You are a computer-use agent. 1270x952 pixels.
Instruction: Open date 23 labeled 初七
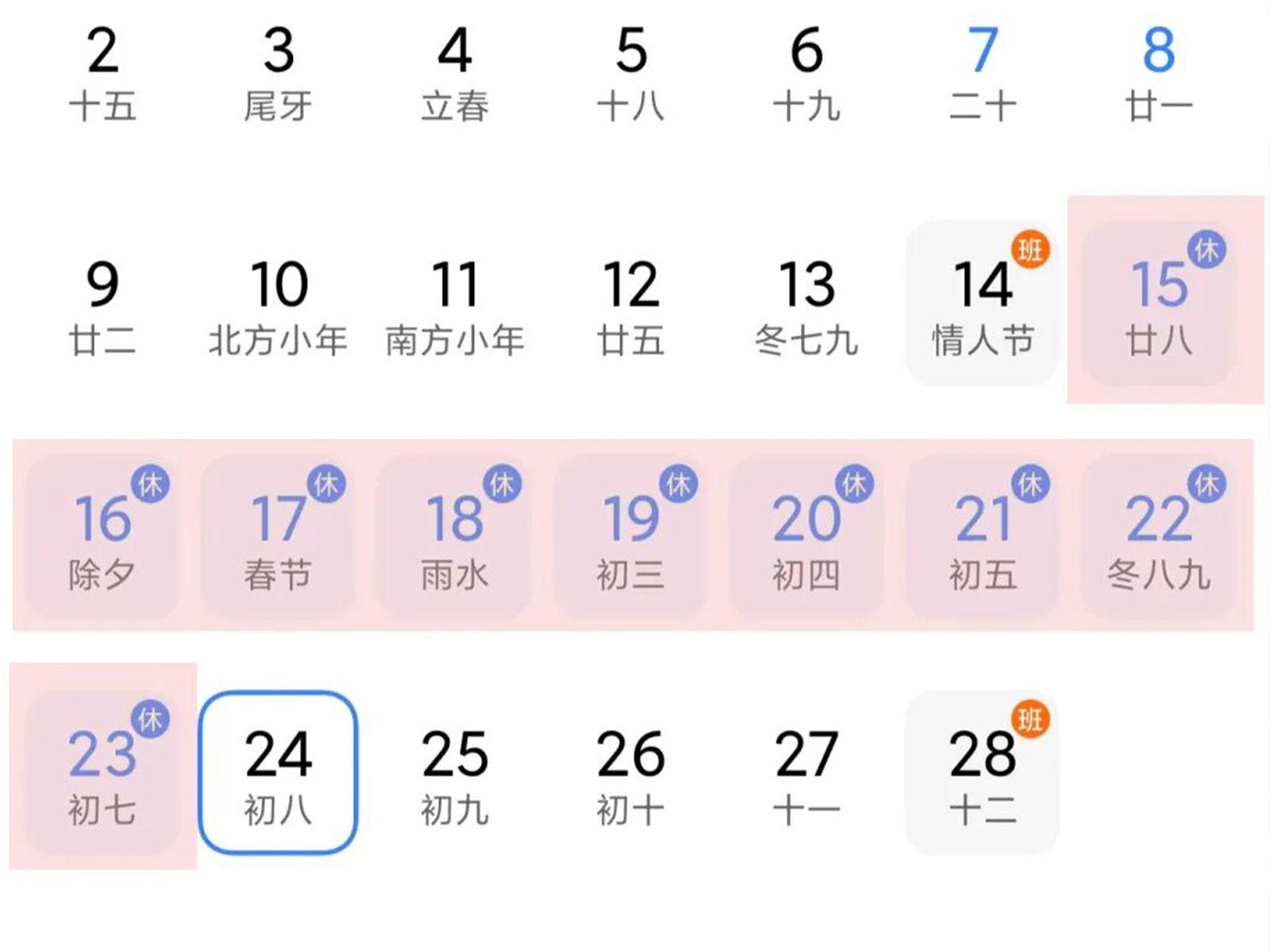[x=102, y=773]
